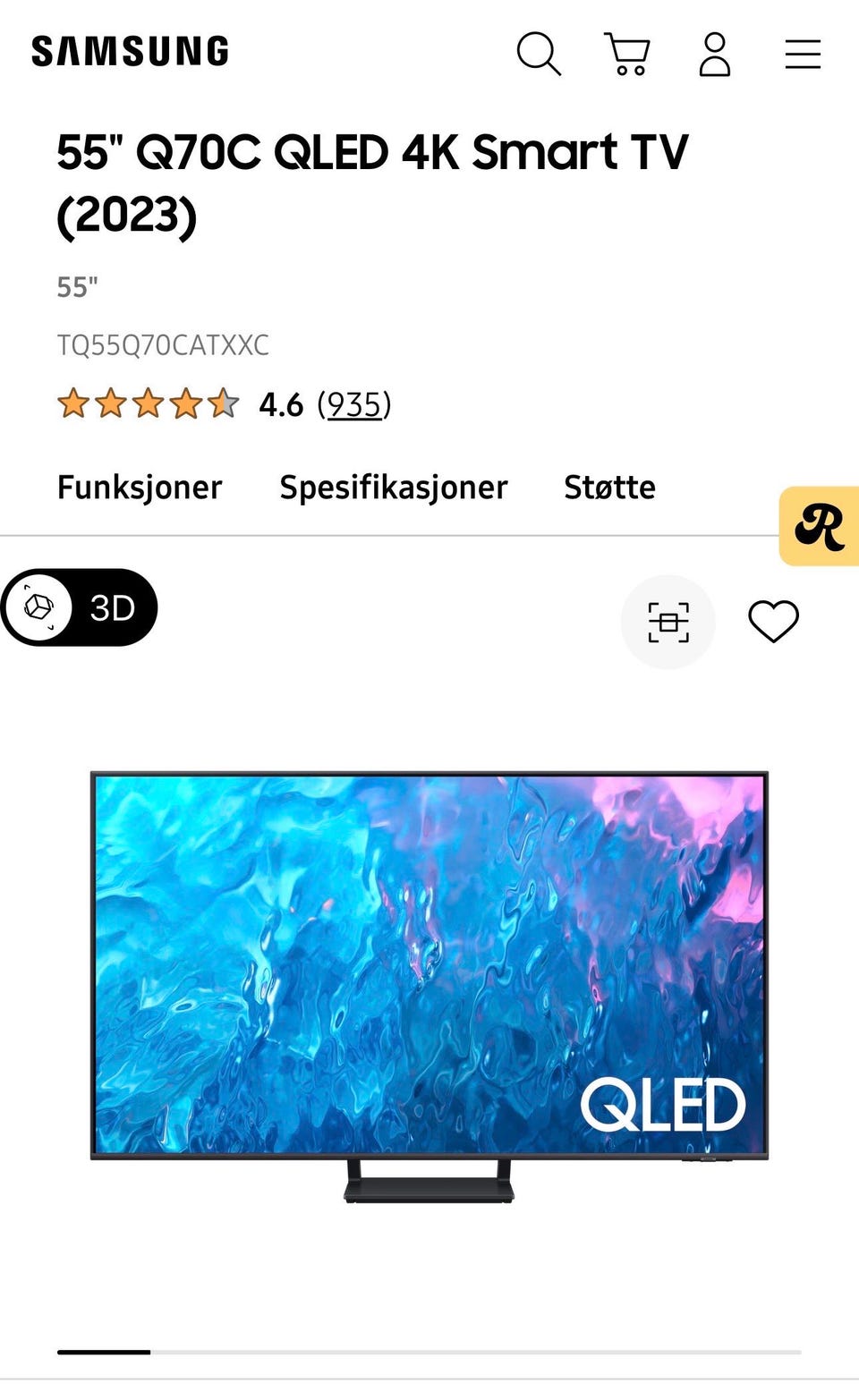Viewport: 859px width, 1400px height.
Task: Select the Funksjoner menu item
Action: point(139,487)
